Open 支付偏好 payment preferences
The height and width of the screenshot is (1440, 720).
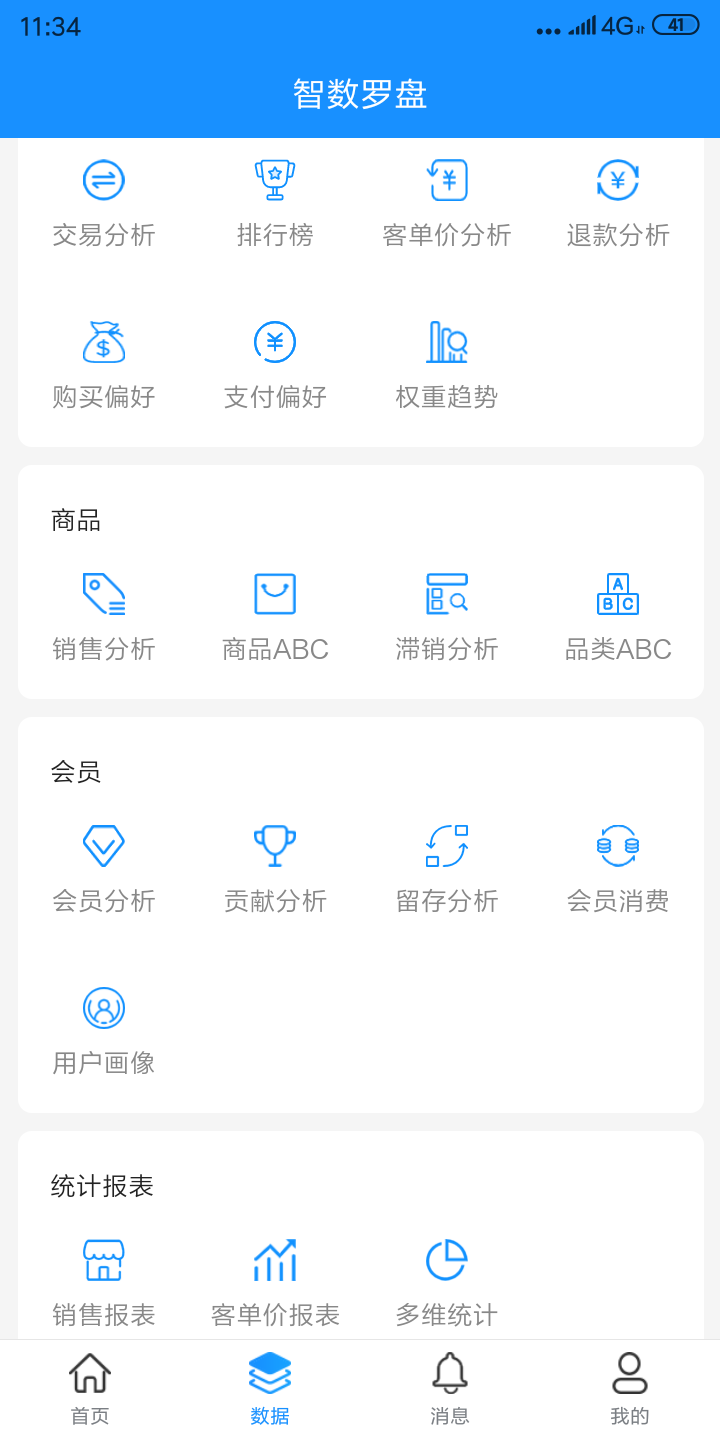point(275,365)
